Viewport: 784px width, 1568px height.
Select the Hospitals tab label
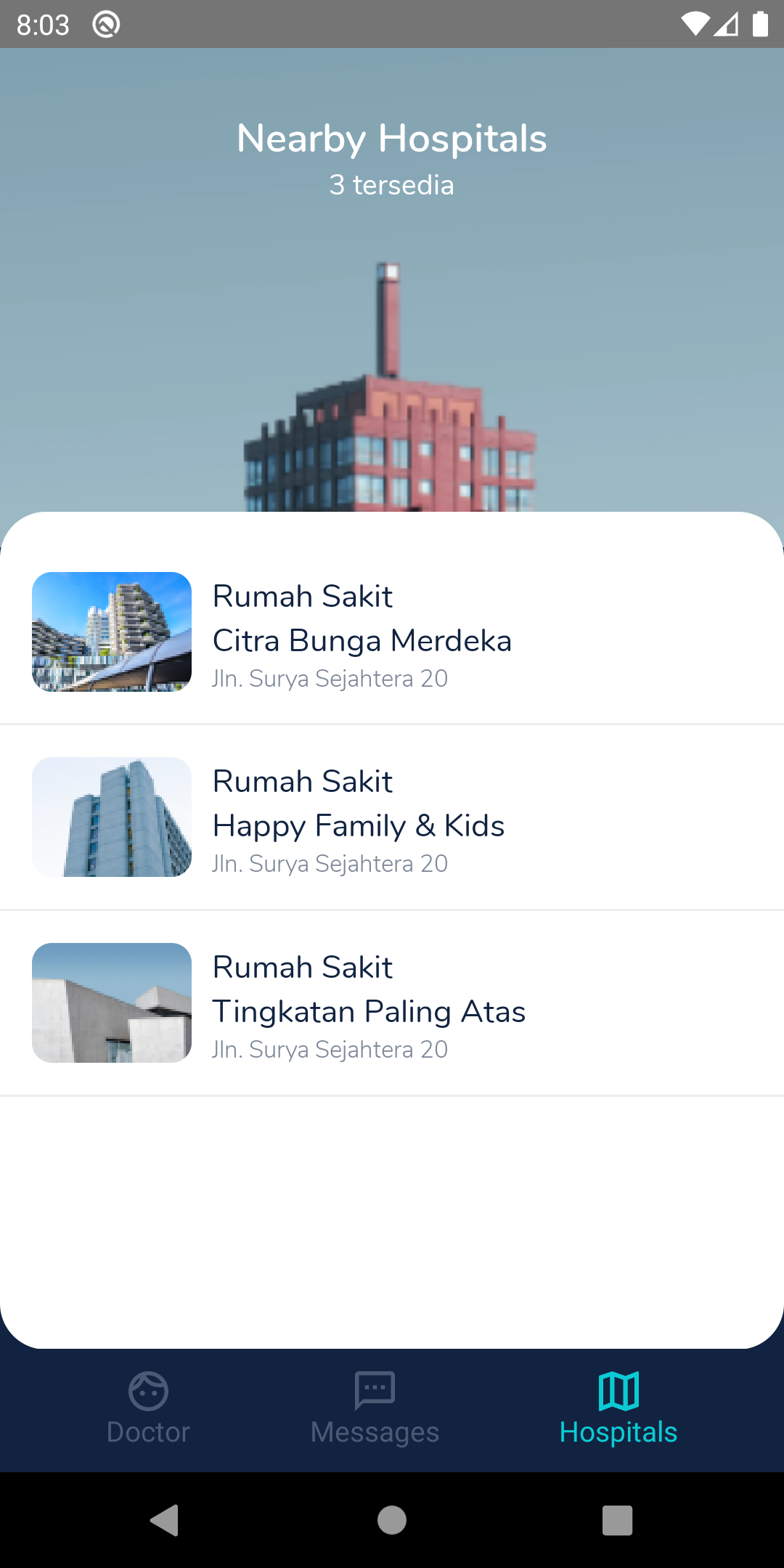click(618, 1431)
